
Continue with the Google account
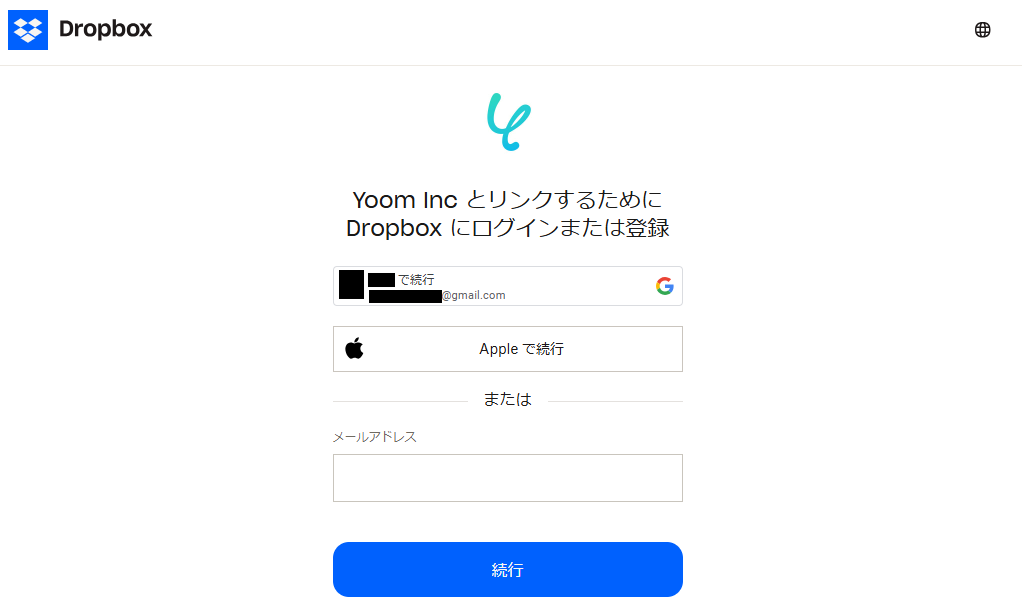(507, 286)
